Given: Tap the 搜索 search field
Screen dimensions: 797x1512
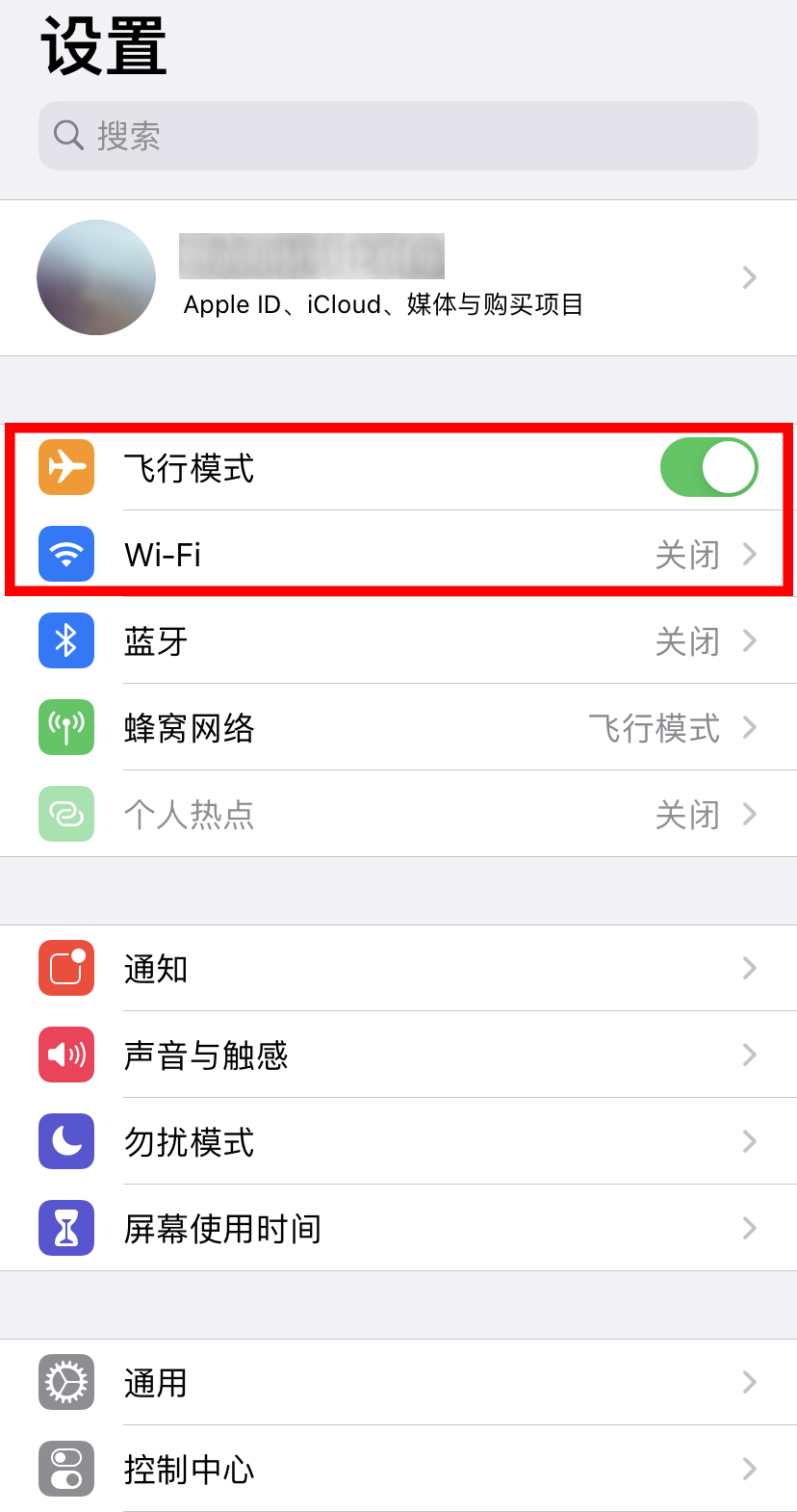Looking at the screenshot, I should tap(398, 136).
